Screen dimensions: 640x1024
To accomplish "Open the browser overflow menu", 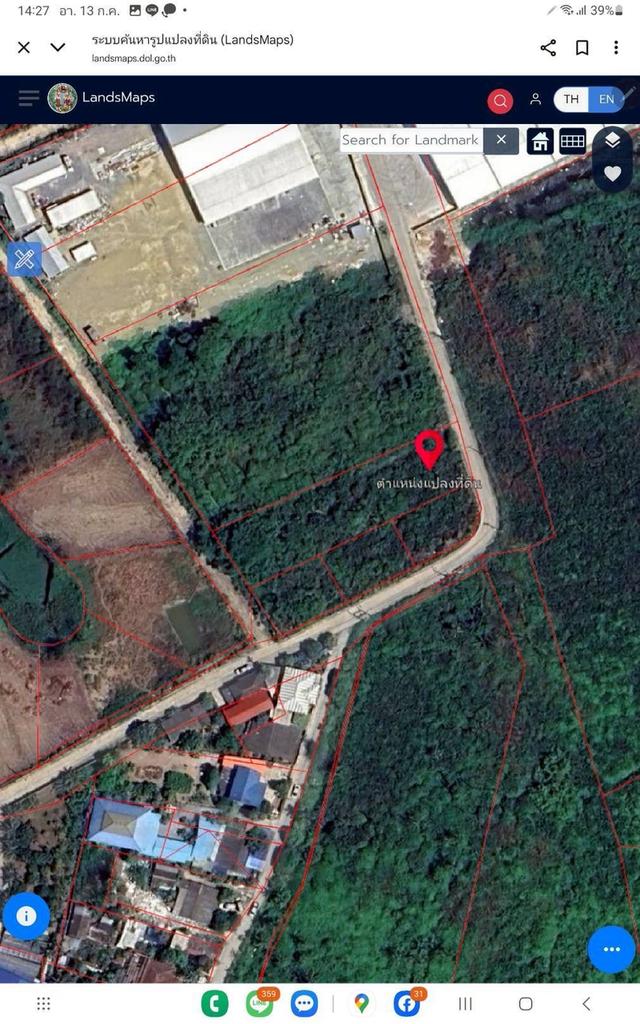I will coord(616,47).
